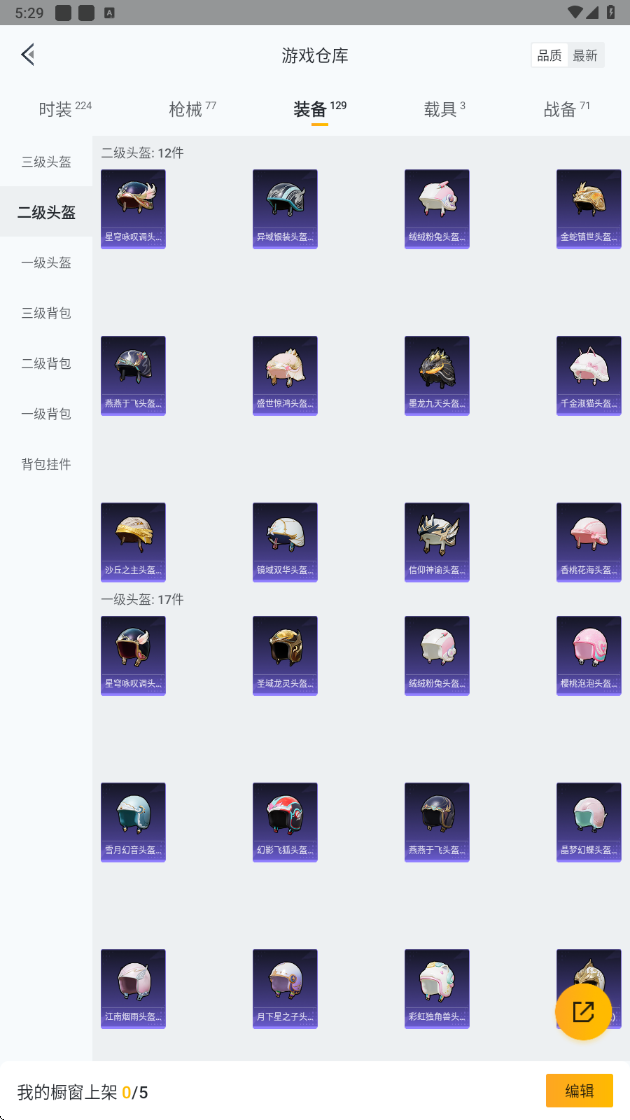The width and height of the screenshot is (630, 1120).
Task: Open the 背包挂件 category
Action: coord(46,464)
